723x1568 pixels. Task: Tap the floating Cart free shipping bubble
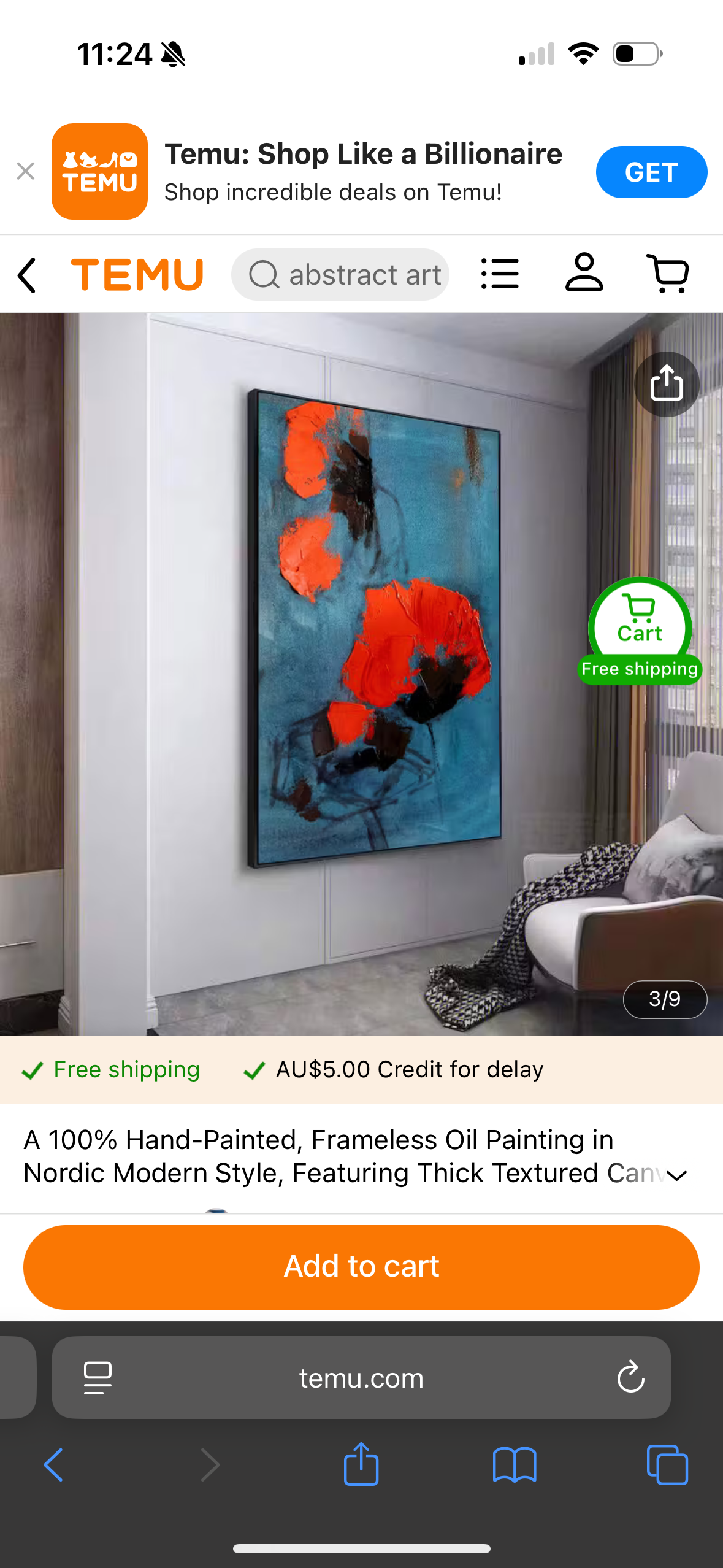(639, 629)
